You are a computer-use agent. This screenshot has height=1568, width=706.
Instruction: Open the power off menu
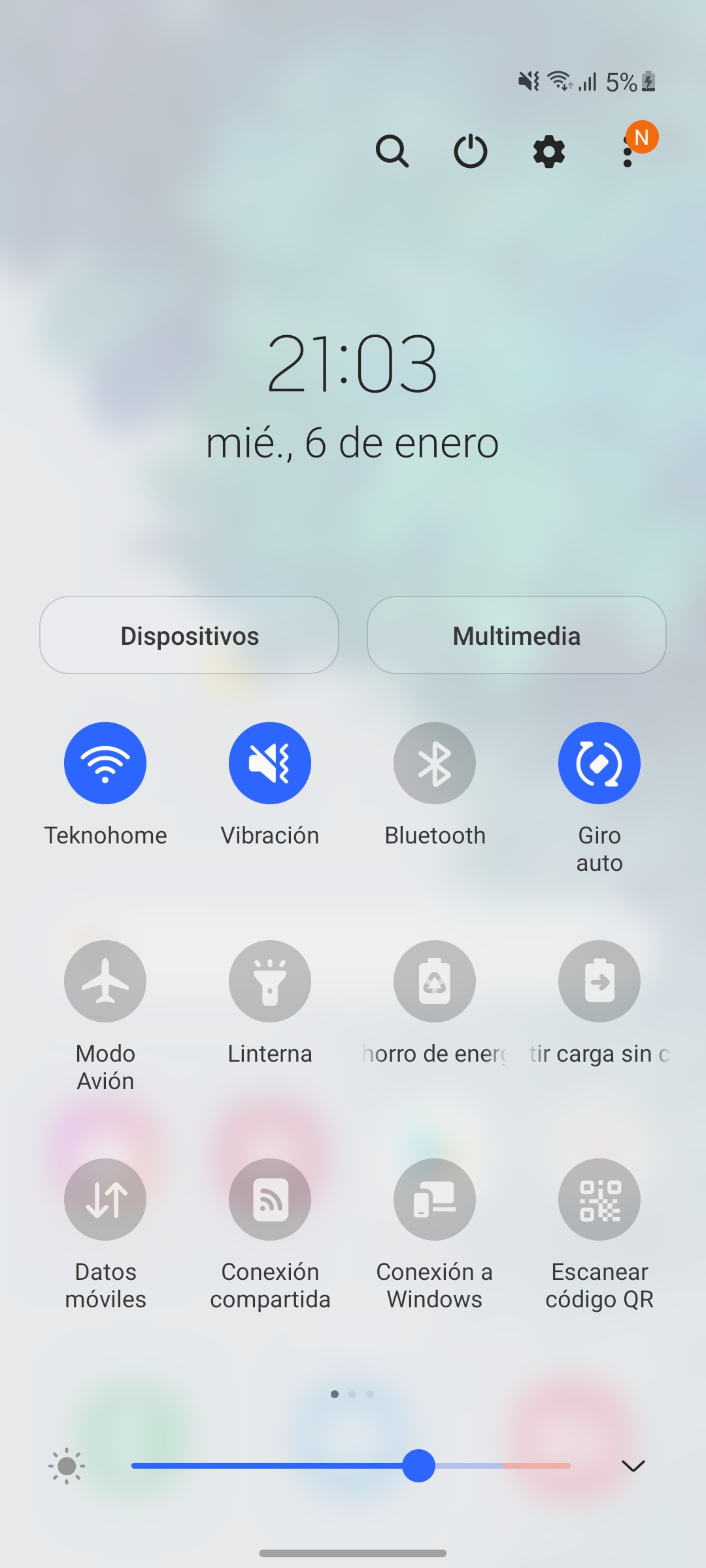pos(471,152)
